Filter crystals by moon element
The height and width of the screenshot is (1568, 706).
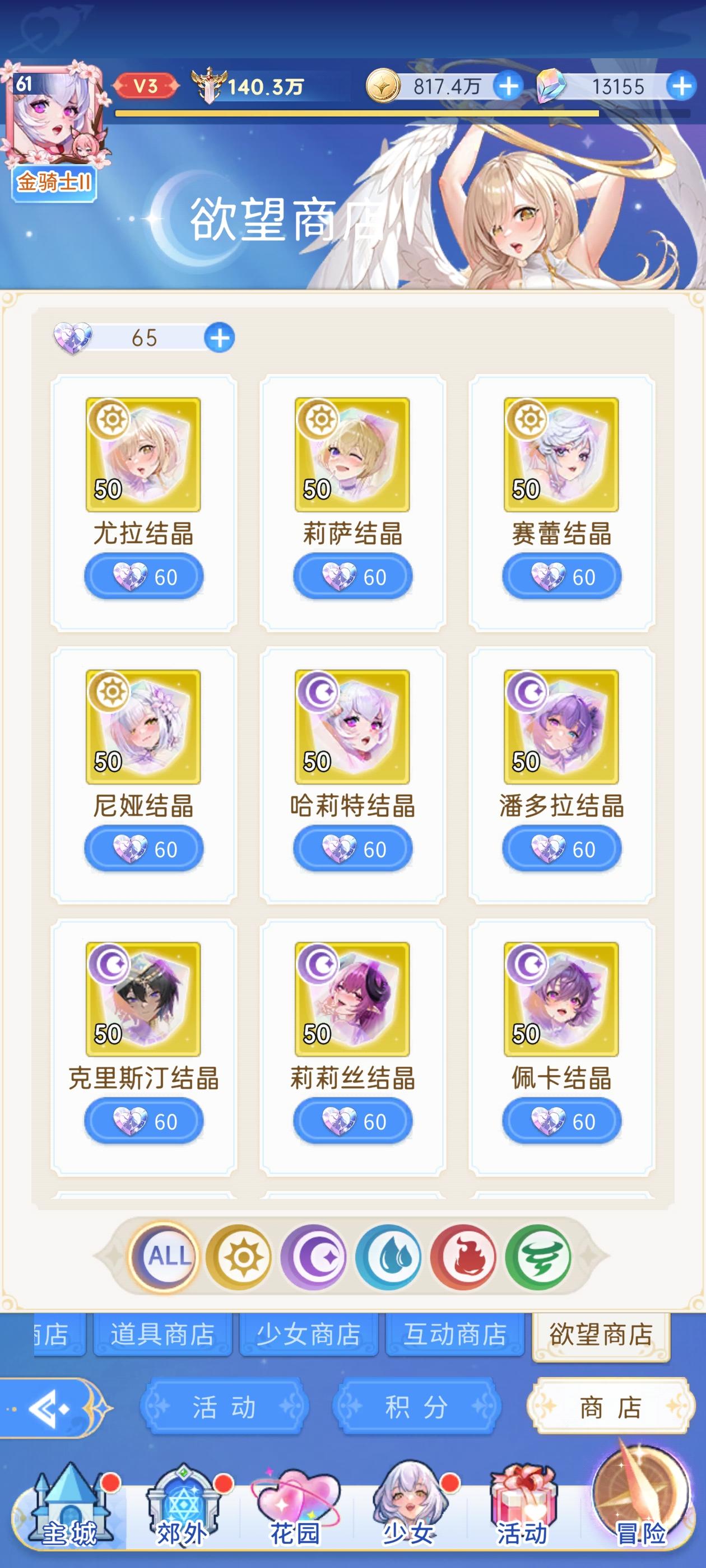(314, 1256)
